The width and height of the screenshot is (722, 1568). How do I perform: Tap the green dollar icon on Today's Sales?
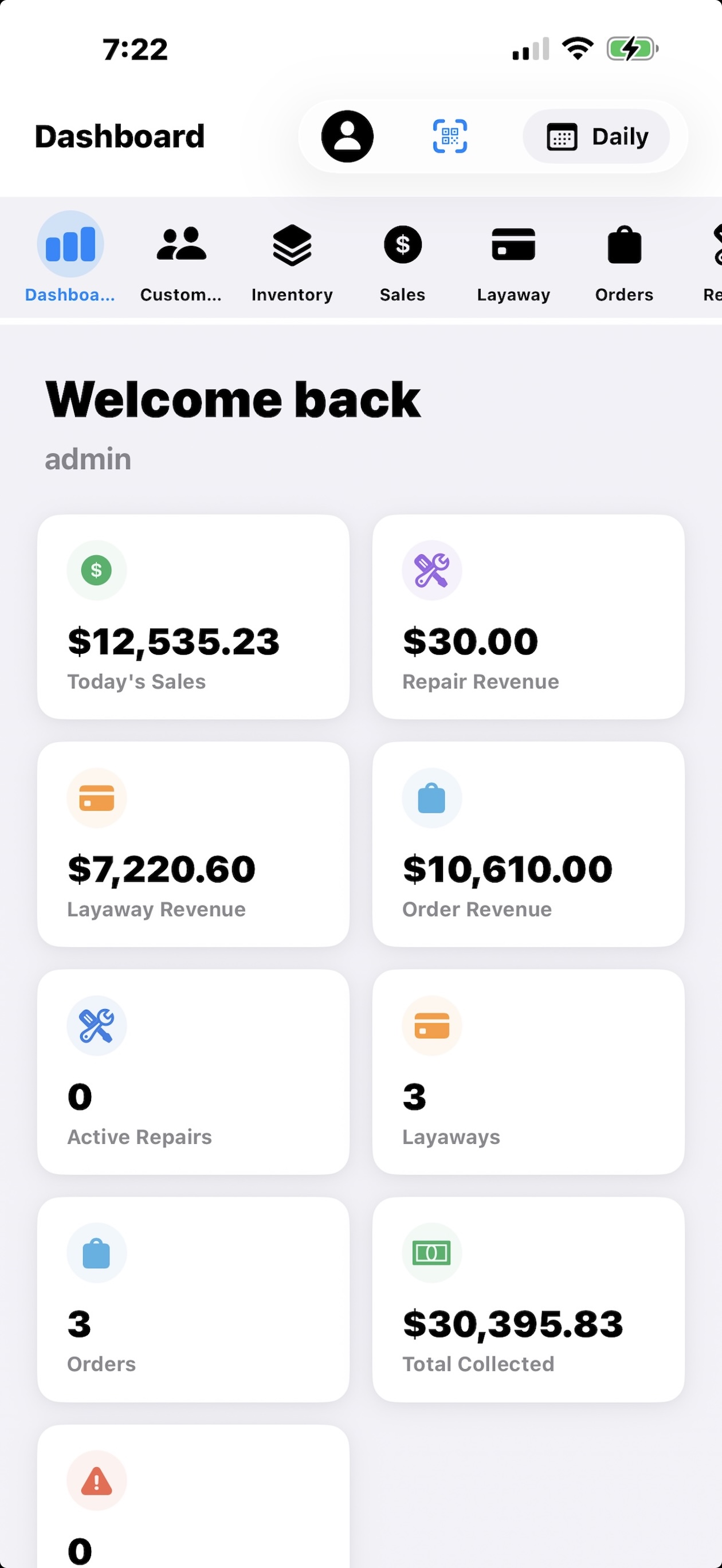click(x=97, y=570)
